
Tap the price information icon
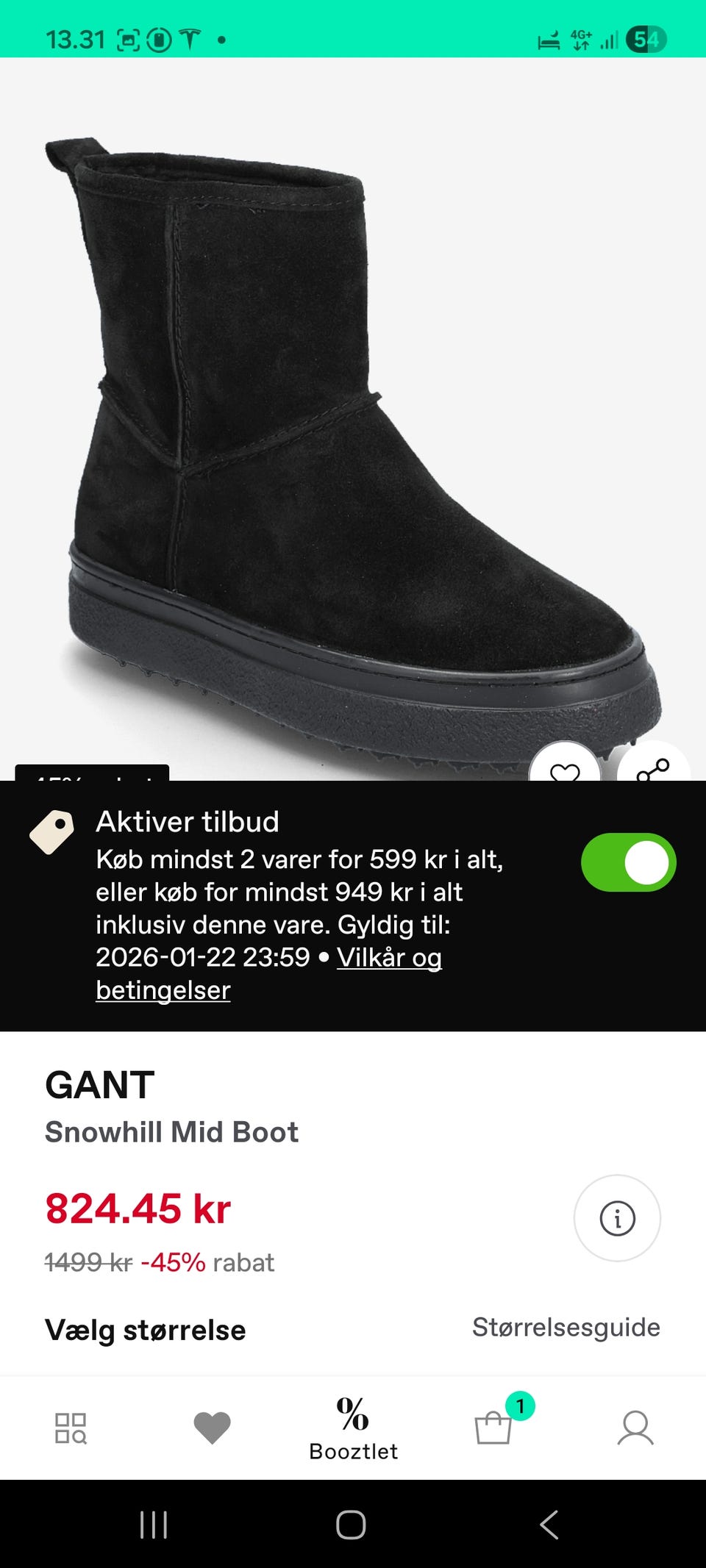(x=618, y=1217)
